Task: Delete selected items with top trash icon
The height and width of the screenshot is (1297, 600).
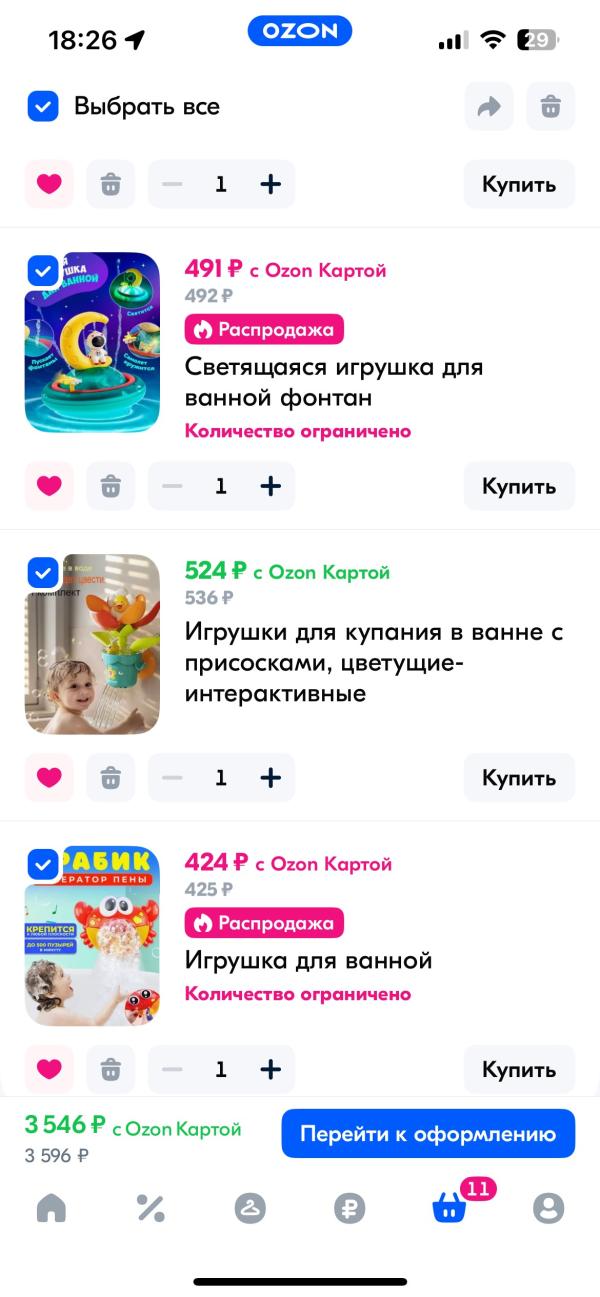Action: point(551,106)
